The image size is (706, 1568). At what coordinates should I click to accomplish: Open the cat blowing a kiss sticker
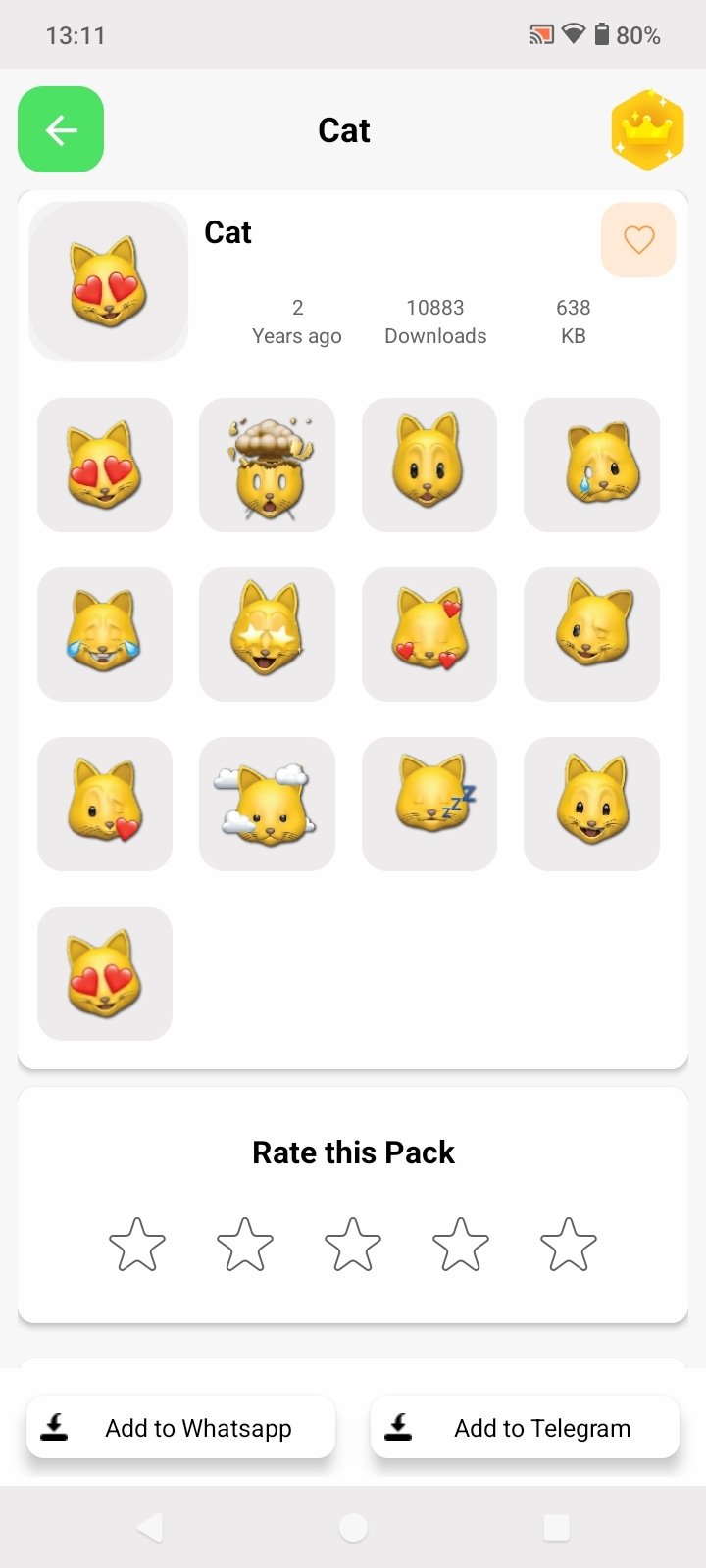(x=105, y=804)
